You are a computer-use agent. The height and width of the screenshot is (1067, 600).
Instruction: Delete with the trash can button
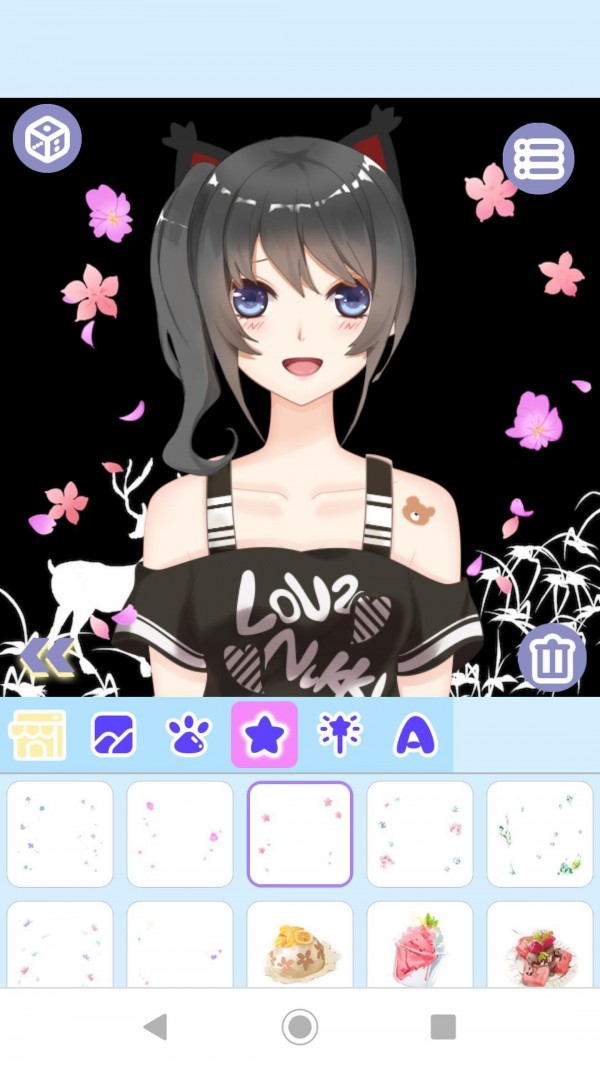click(551, 657)
